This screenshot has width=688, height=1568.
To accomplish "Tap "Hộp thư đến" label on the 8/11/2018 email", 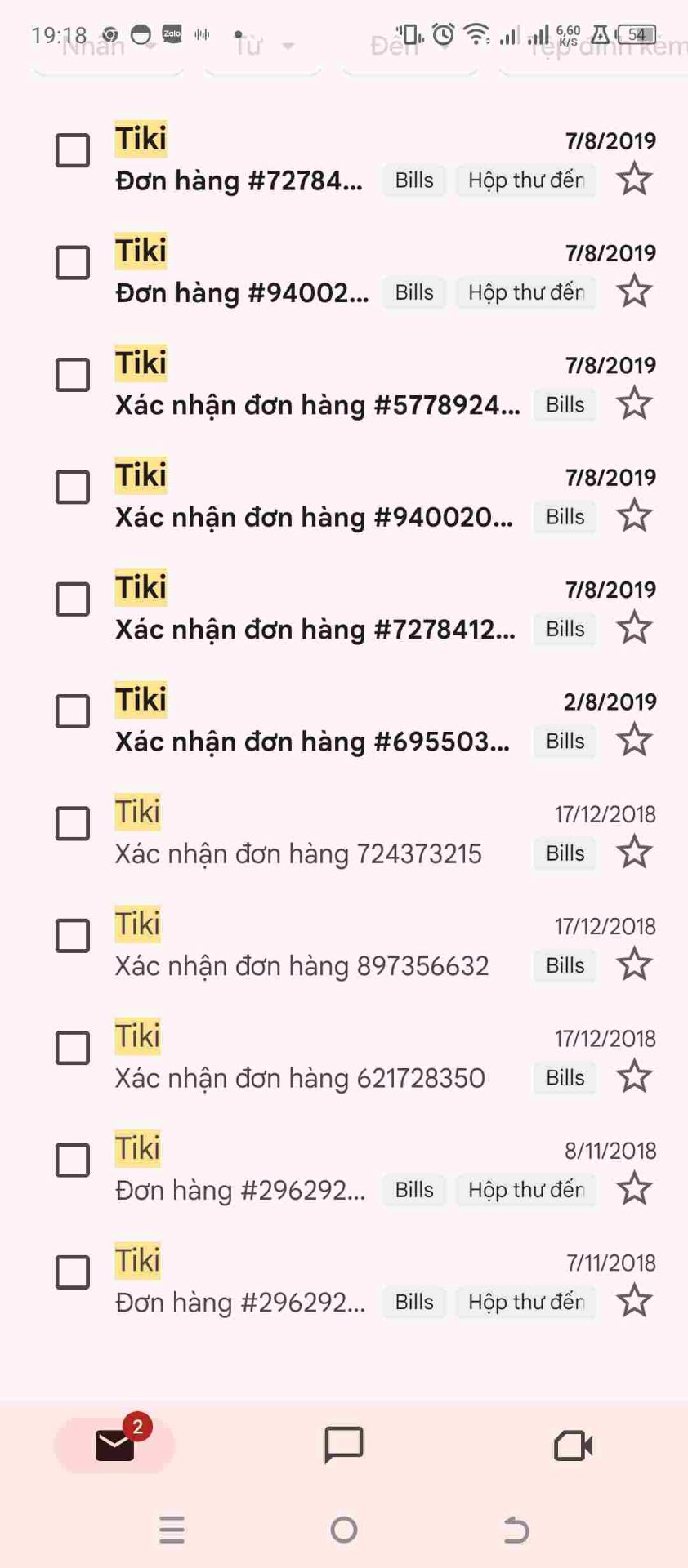I will (x=525, y=1190).
